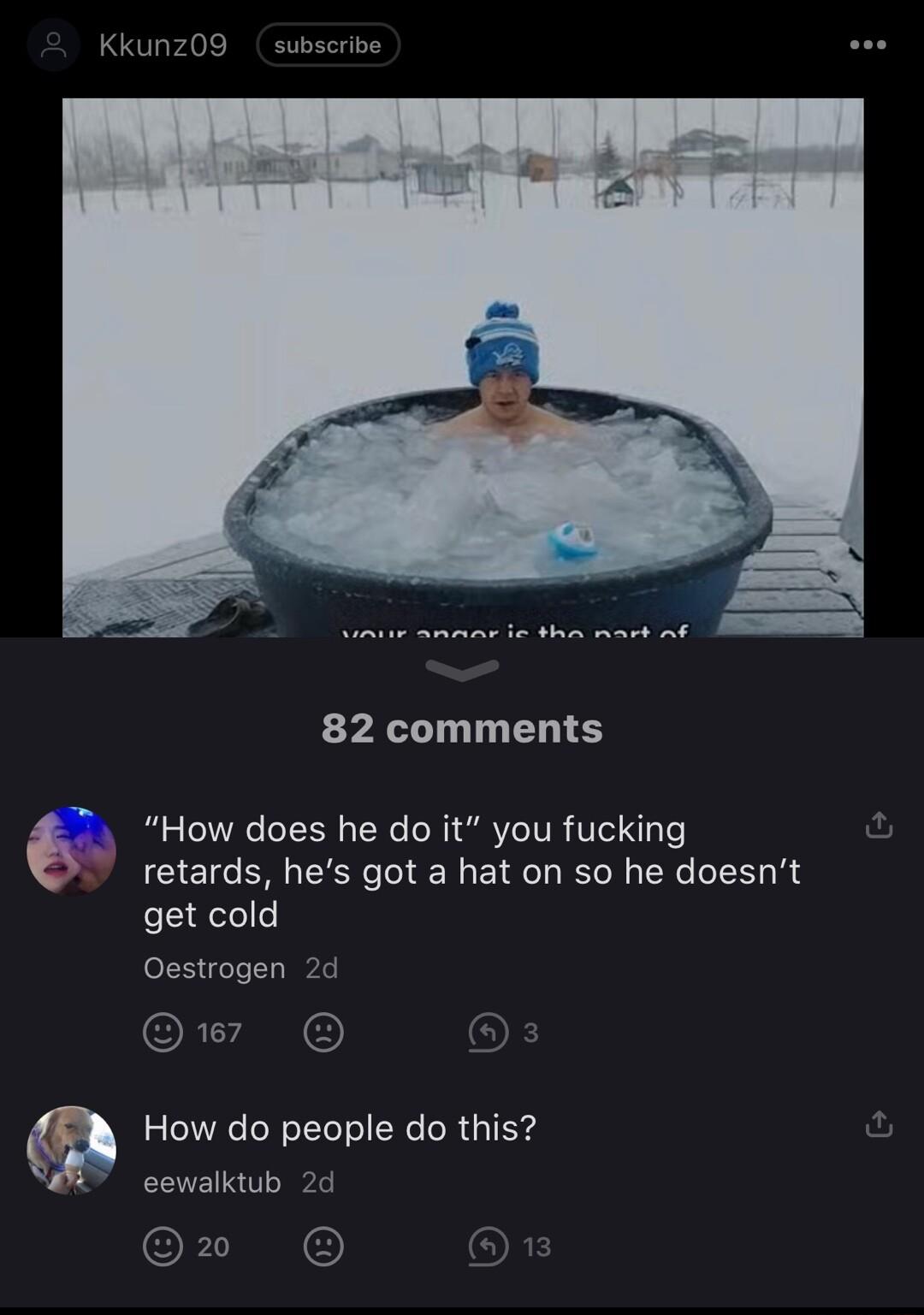Image resolution: width=924 pixels, height=1315 pixels.
Task: Open the 82 comments section header
Action: pos(462,730)
